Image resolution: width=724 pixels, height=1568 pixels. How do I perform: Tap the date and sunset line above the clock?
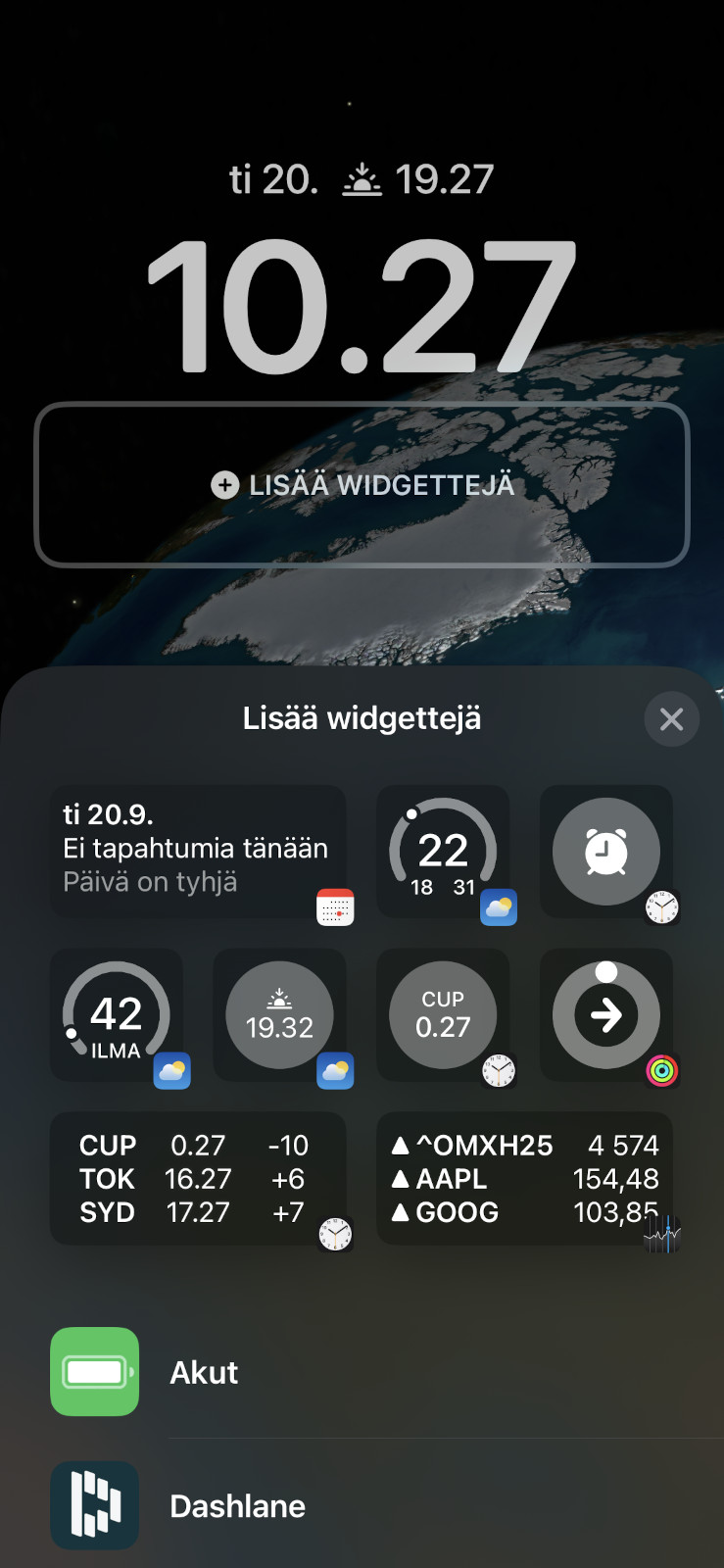pos(362,179)
